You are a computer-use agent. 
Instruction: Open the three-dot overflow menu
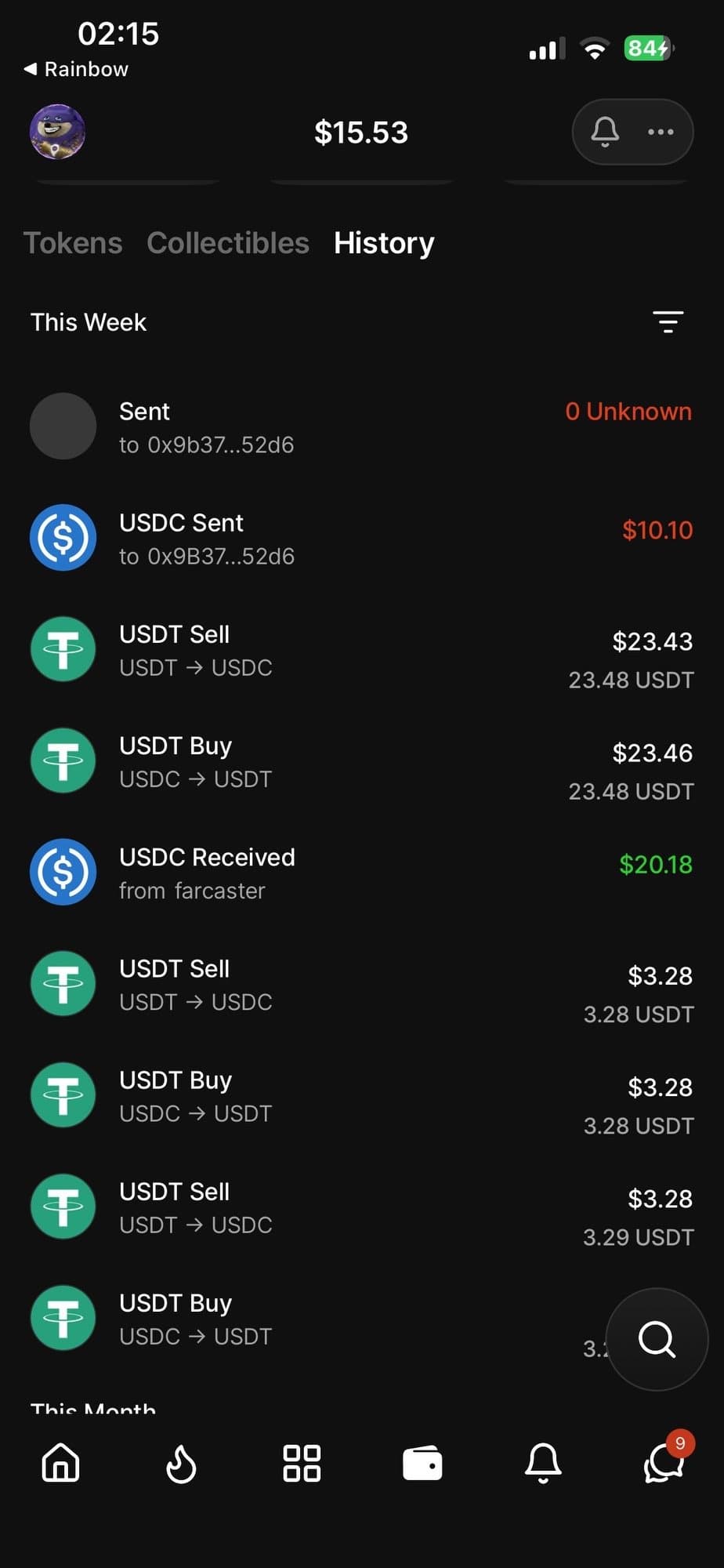coord(661,132)
